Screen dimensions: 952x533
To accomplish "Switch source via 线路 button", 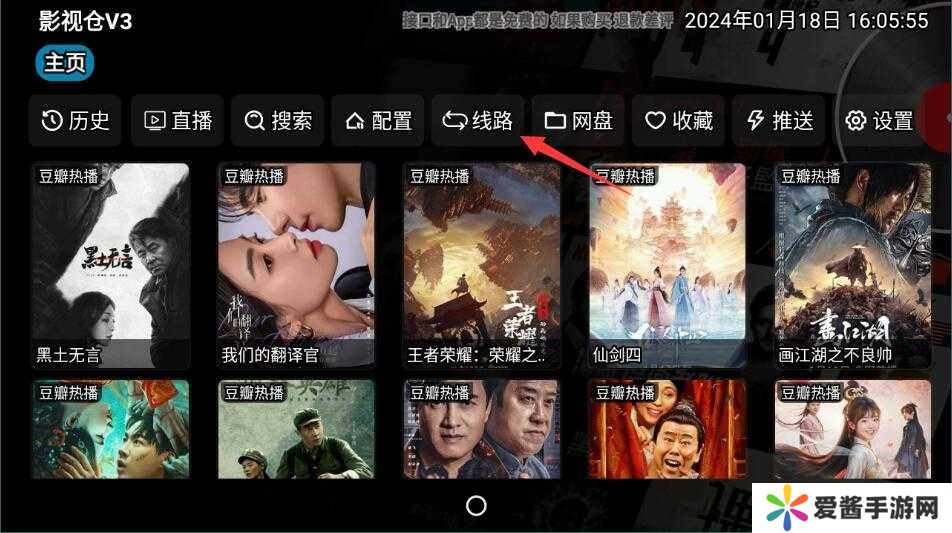I will tap(477, 121).
